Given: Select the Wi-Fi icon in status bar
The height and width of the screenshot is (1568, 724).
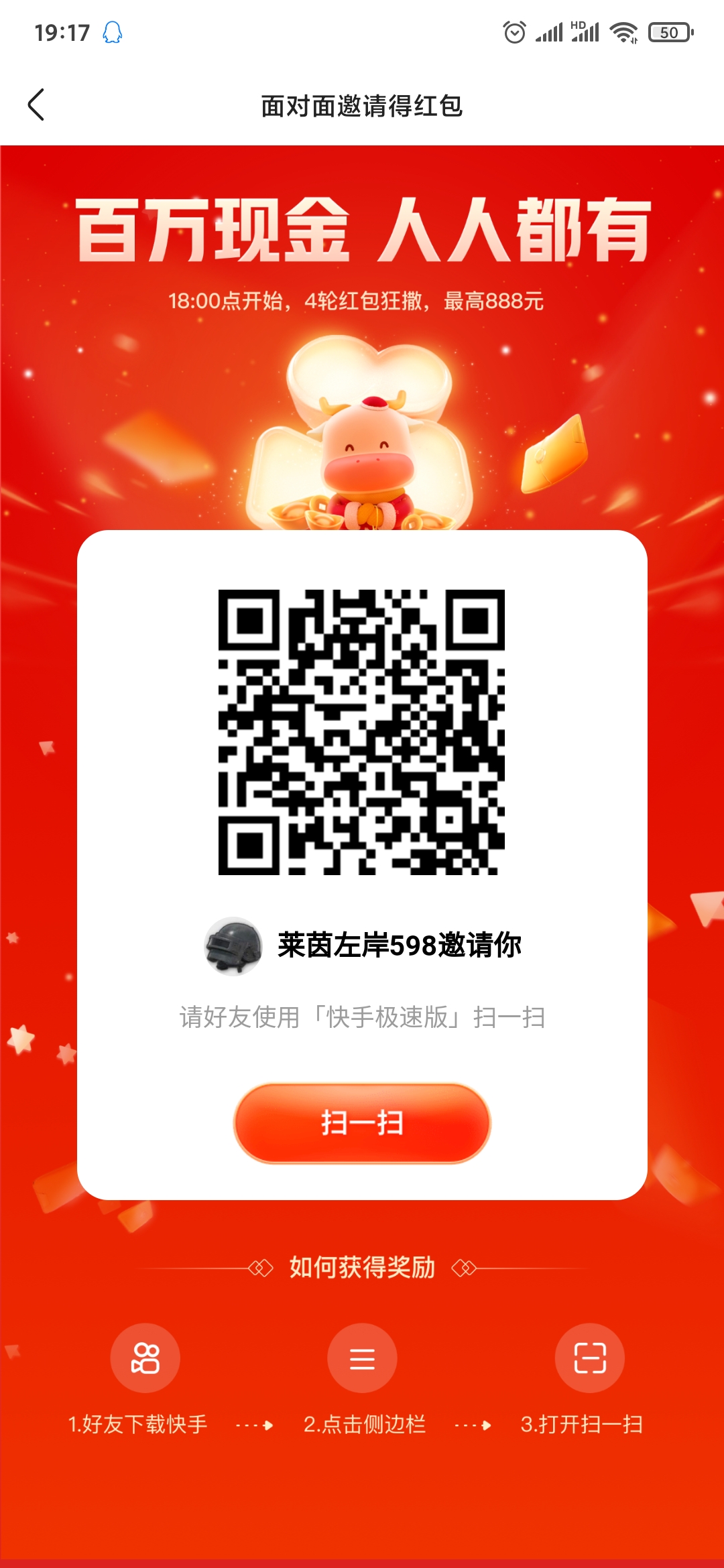Looking at the screenshot, I should (623, 32).
